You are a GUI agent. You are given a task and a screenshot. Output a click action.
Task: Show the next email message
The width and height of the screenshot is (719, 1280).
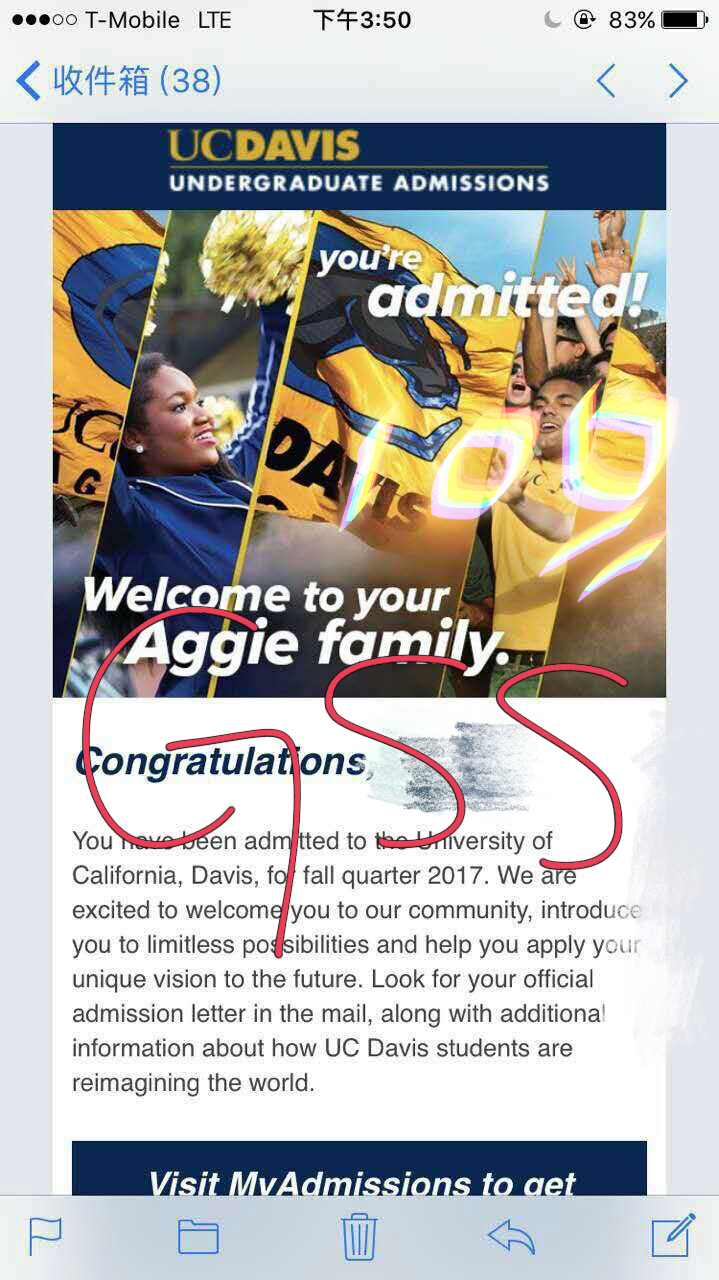pos(679,80)
